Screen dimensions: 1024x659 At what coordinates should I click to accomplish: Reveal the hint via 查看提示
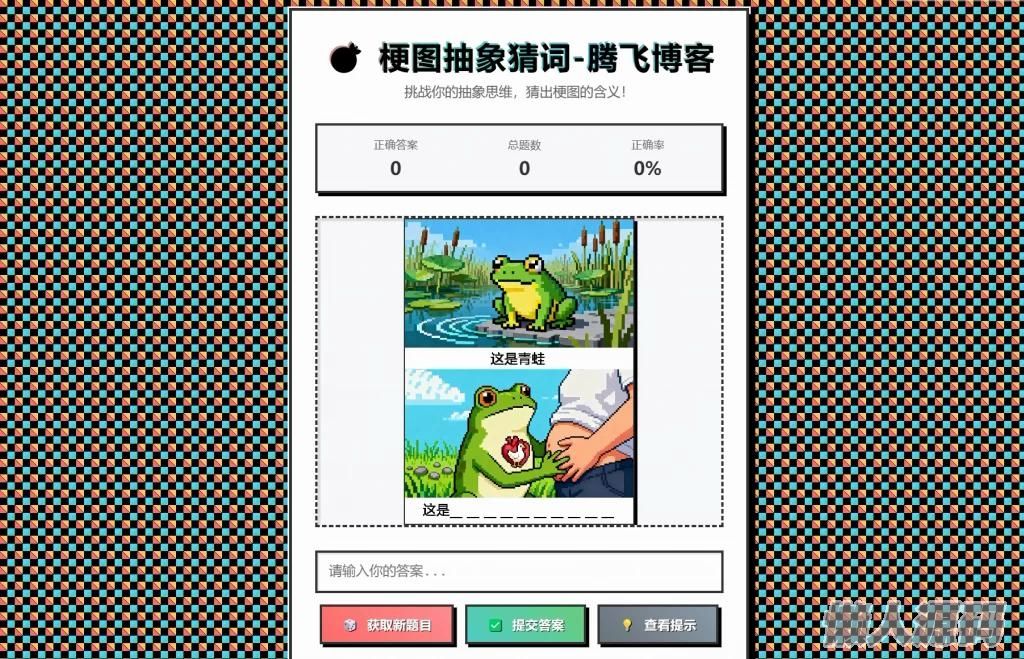pyautogui.click(x=658, y=625)
